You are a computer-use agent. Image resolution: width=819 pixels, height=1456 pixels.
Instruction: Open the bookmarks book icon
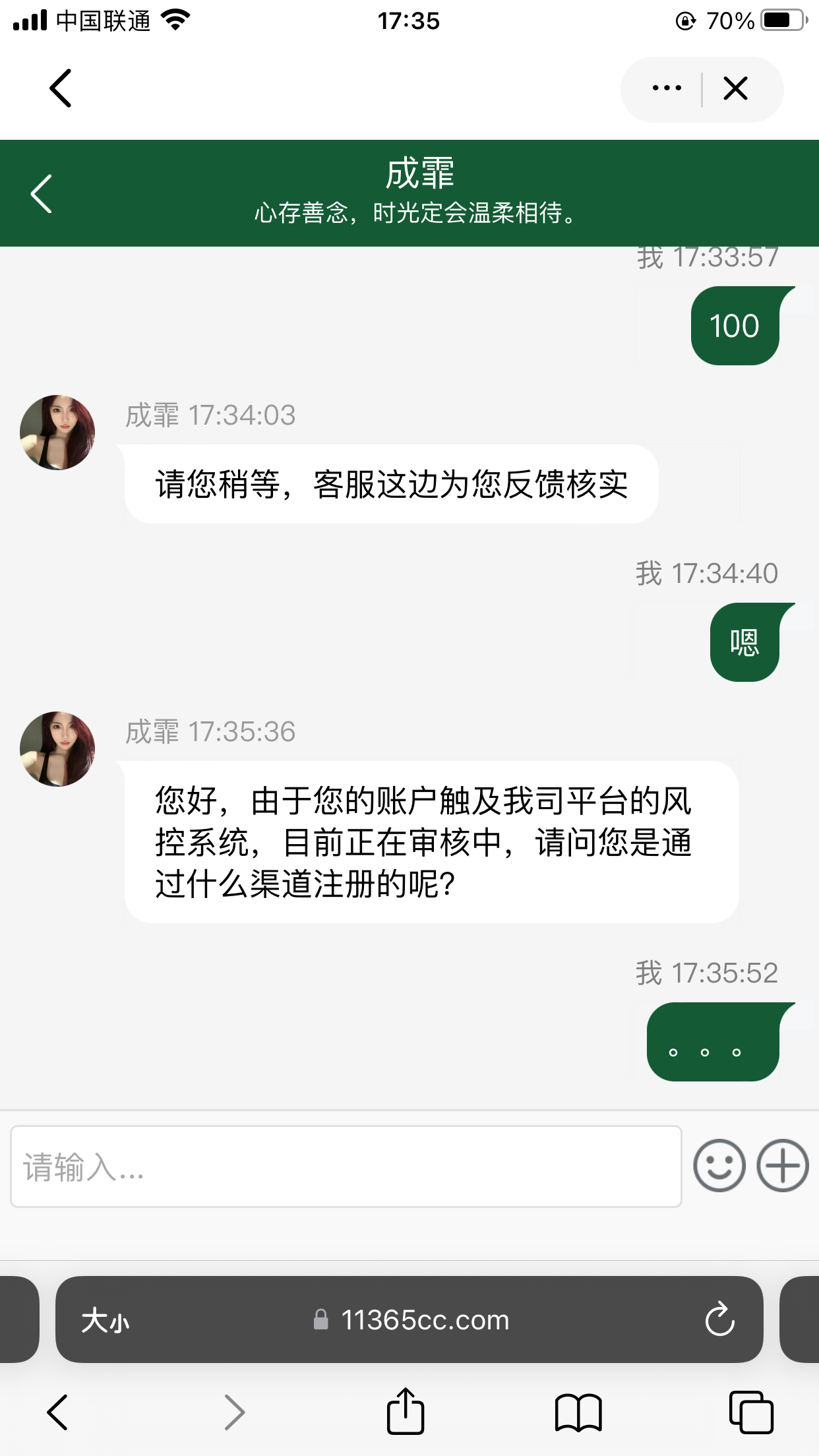pyautogui.click(x=578, y=1412)
